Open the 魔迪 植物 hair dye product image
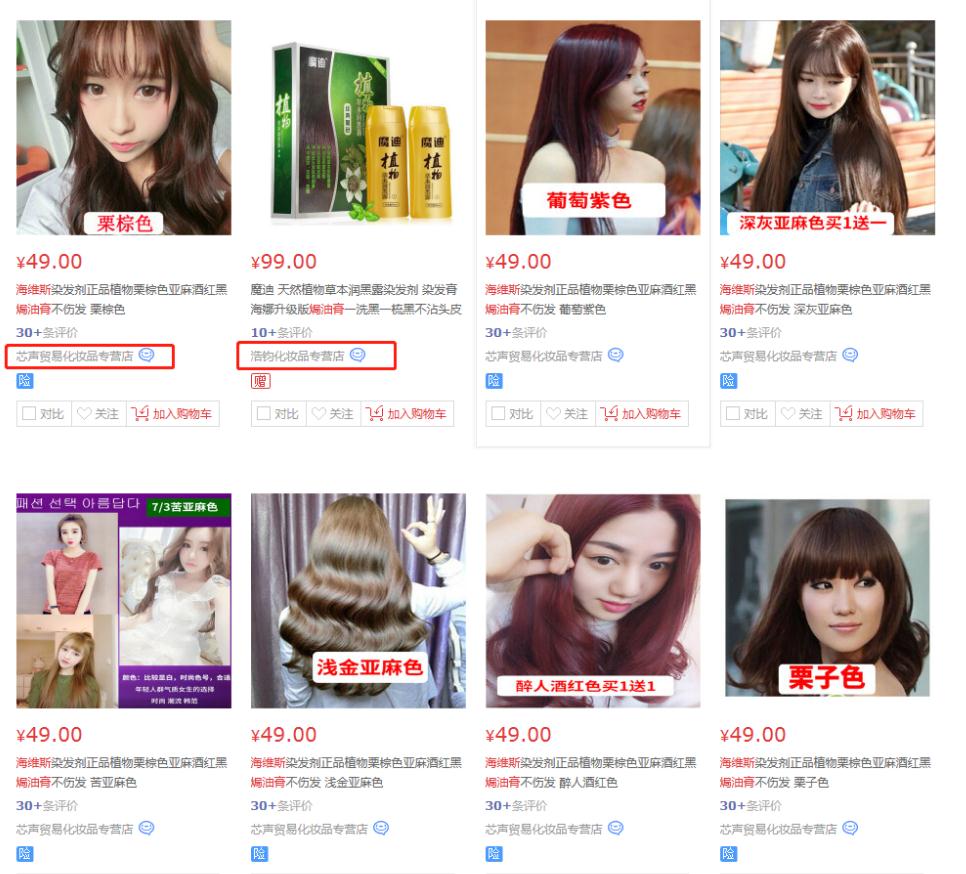This screenshot has height=874, width=966. 357,127
